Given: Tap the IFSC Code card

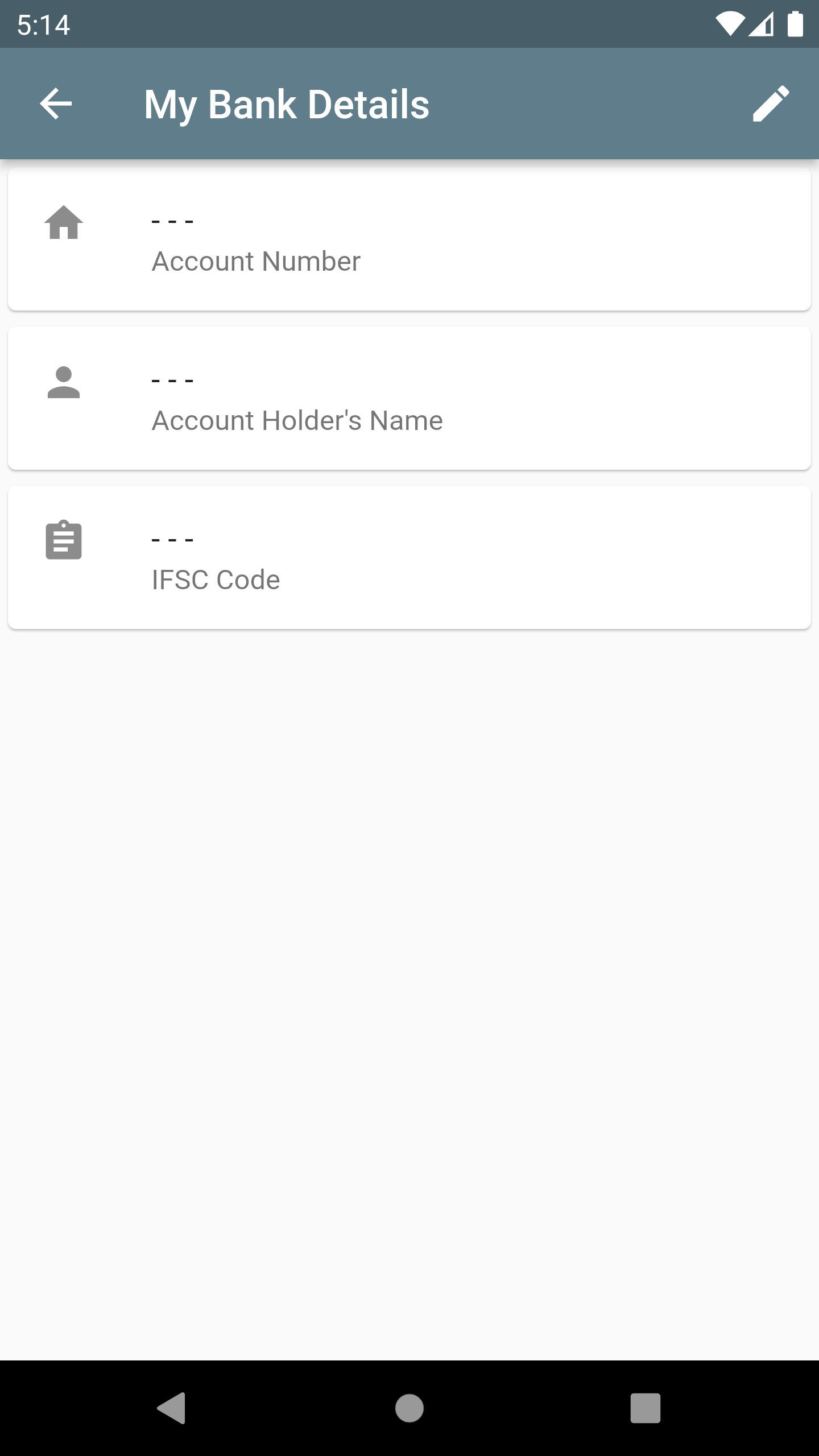Looking at the screenshot, I should (409, 558).
